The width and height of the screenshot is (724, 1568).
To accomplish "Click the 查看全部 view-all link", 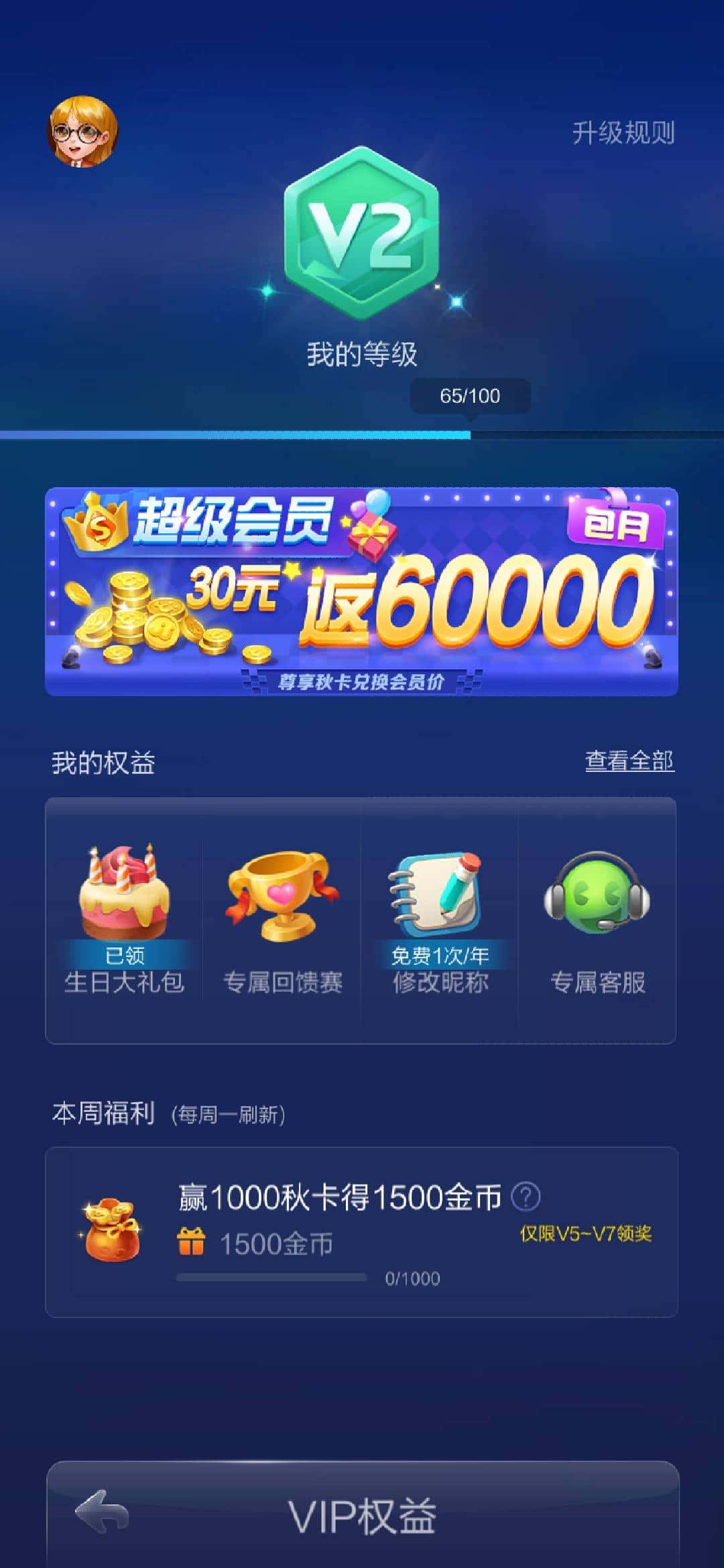I will [629, 762].
